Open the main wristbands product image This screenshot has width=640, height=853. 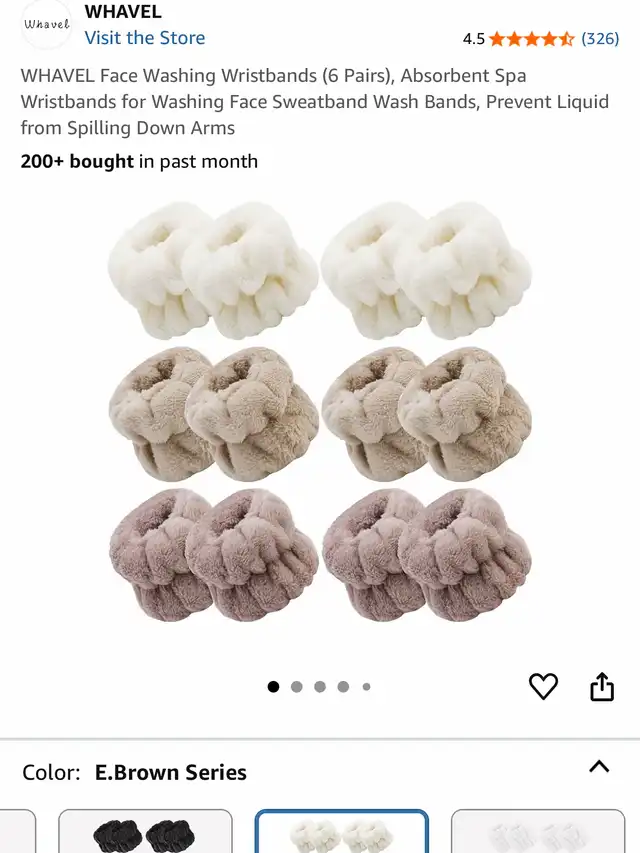(320, 412)
